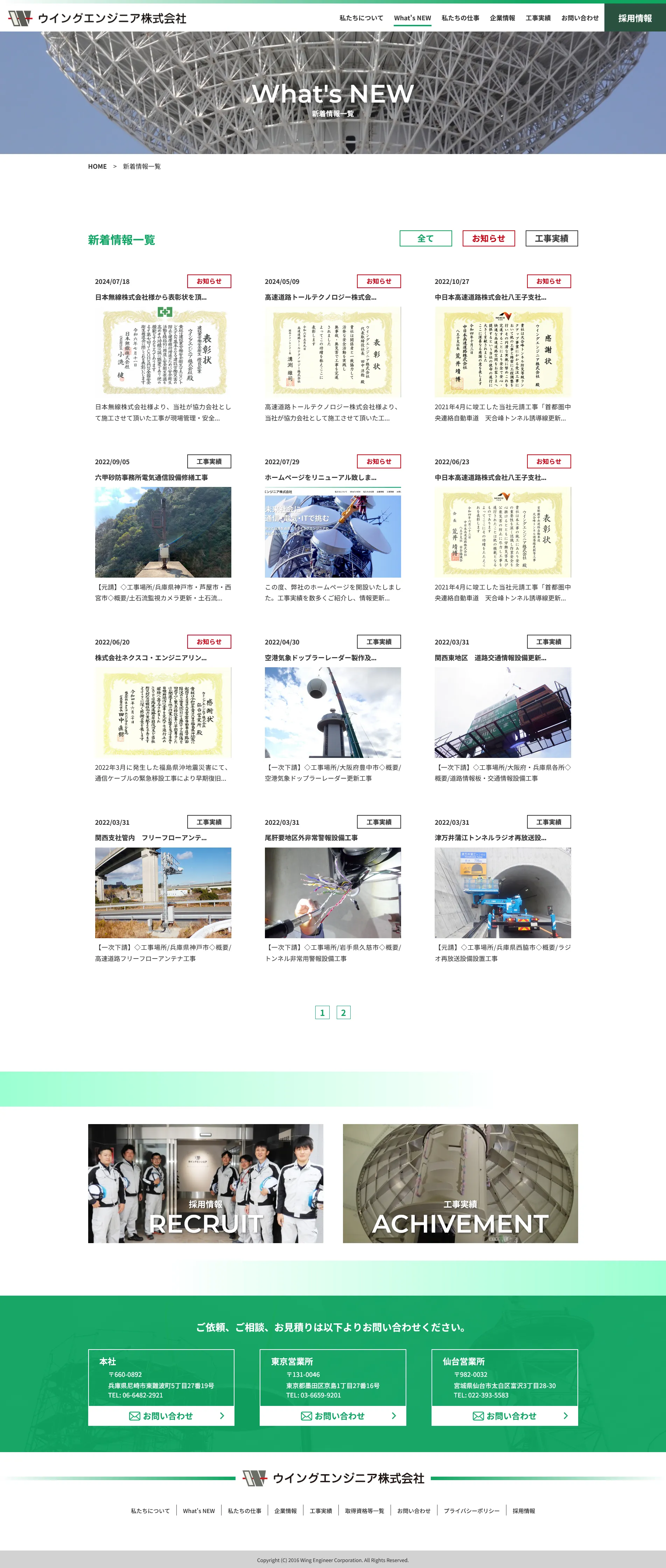Filter the news list by 工事実績
666x1568 pixels.
pyautogui.click(x=551, y=239)
